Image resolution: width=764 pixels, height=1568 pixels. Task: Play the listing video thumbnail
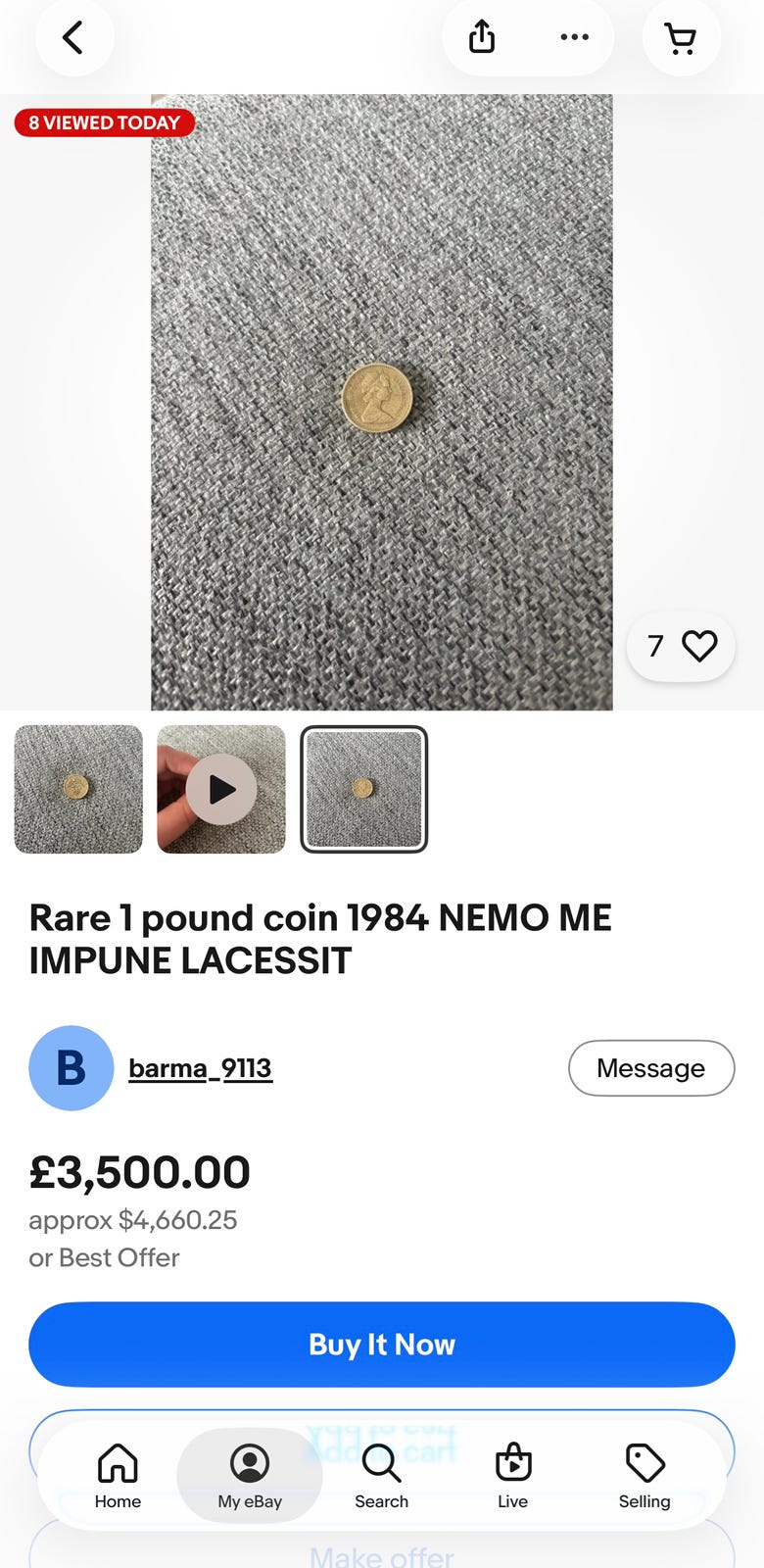tap(221, 789)
